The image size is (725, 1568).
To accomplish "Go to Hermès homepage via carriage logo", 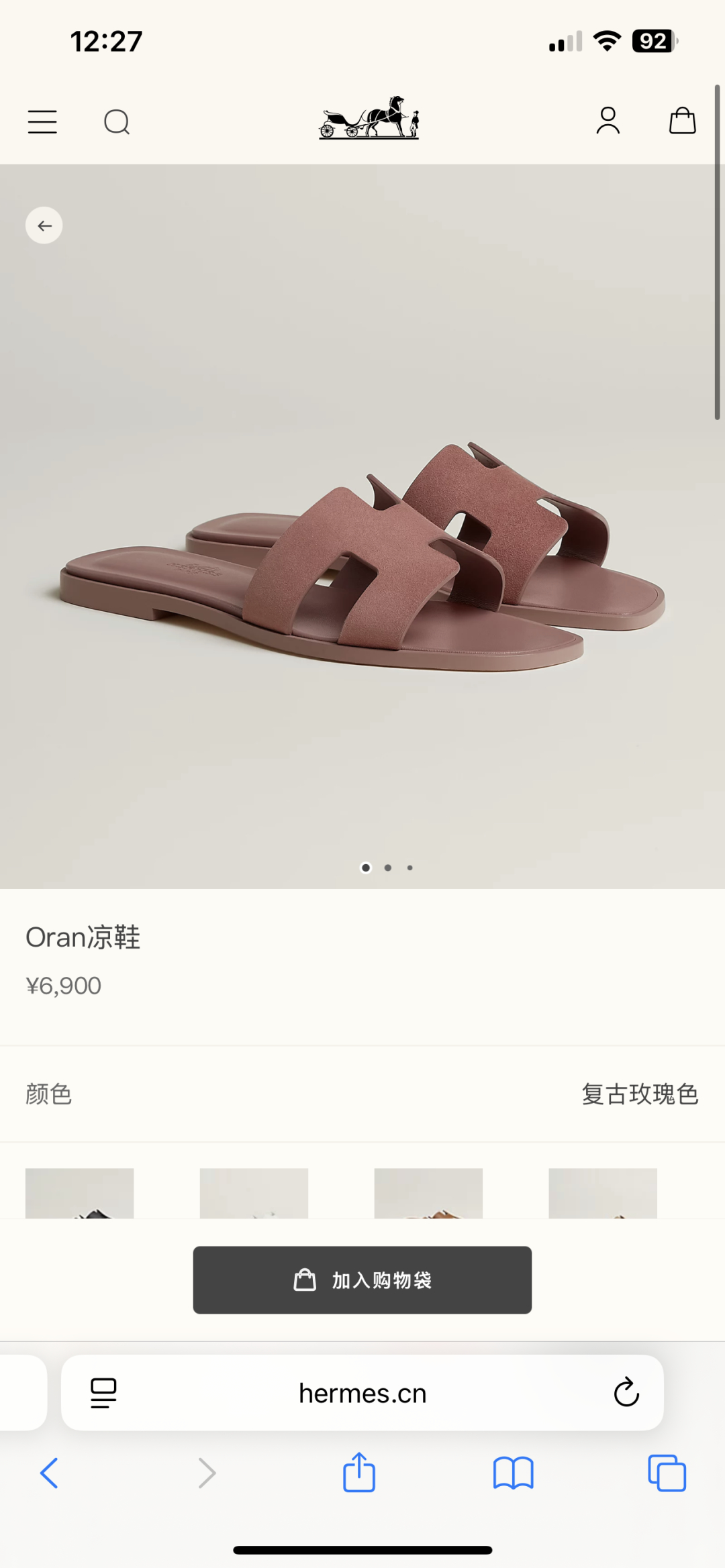I will click(x=369, y=118).
